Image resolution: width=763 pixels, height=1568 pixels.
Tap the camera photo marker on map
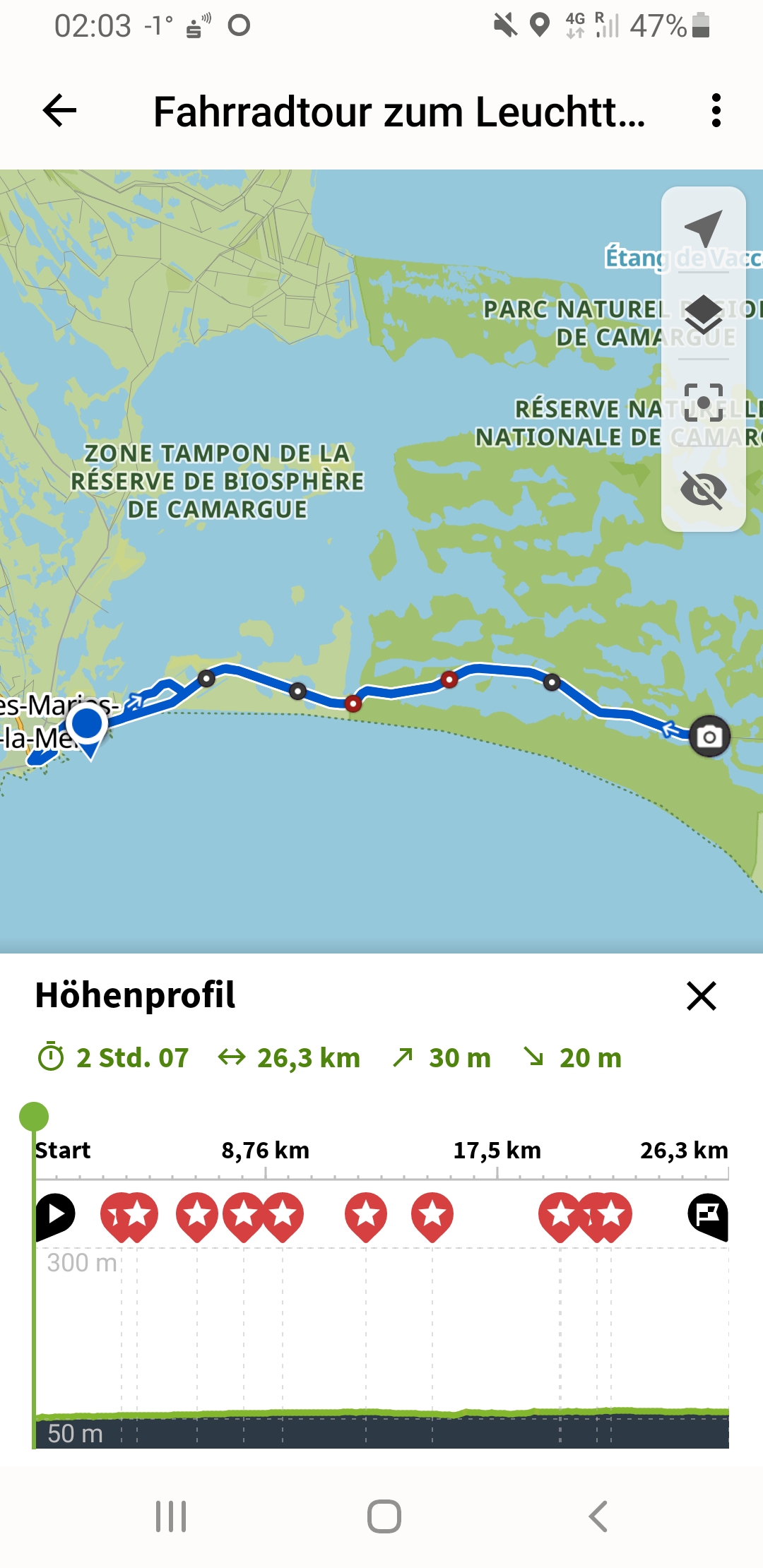[x=709, y=737]
